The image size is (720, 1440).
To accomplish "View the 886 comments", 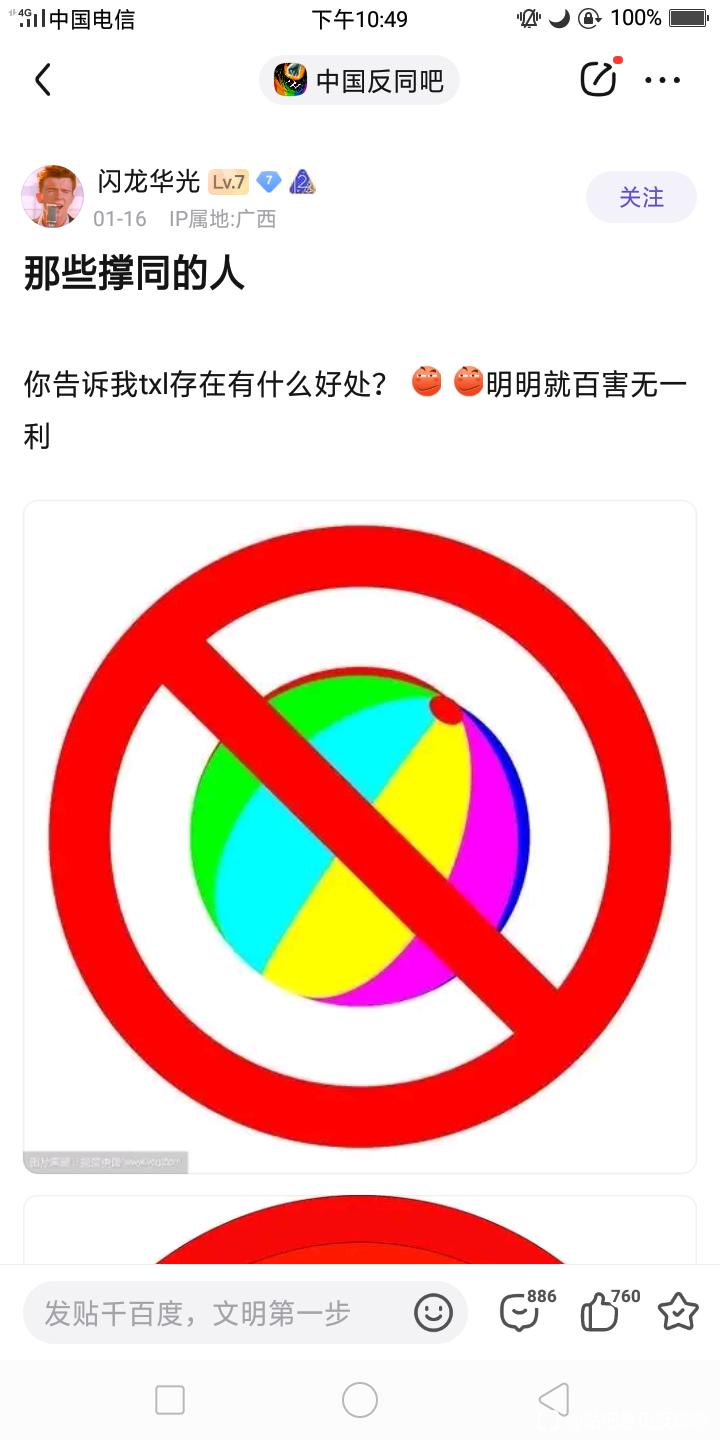I will pyautogui.click(x=520, y=1313).
